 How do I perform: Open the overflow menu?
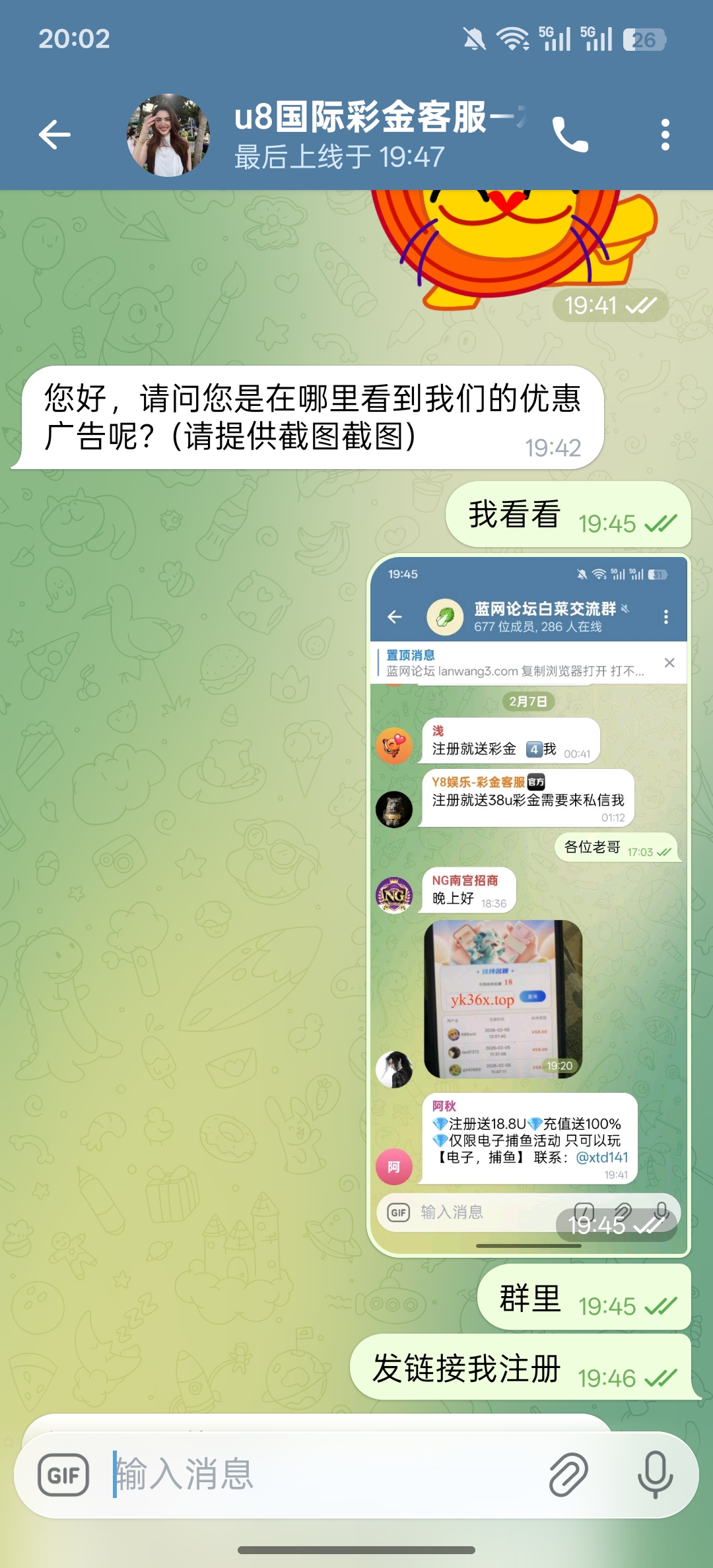tap(665, 135)
